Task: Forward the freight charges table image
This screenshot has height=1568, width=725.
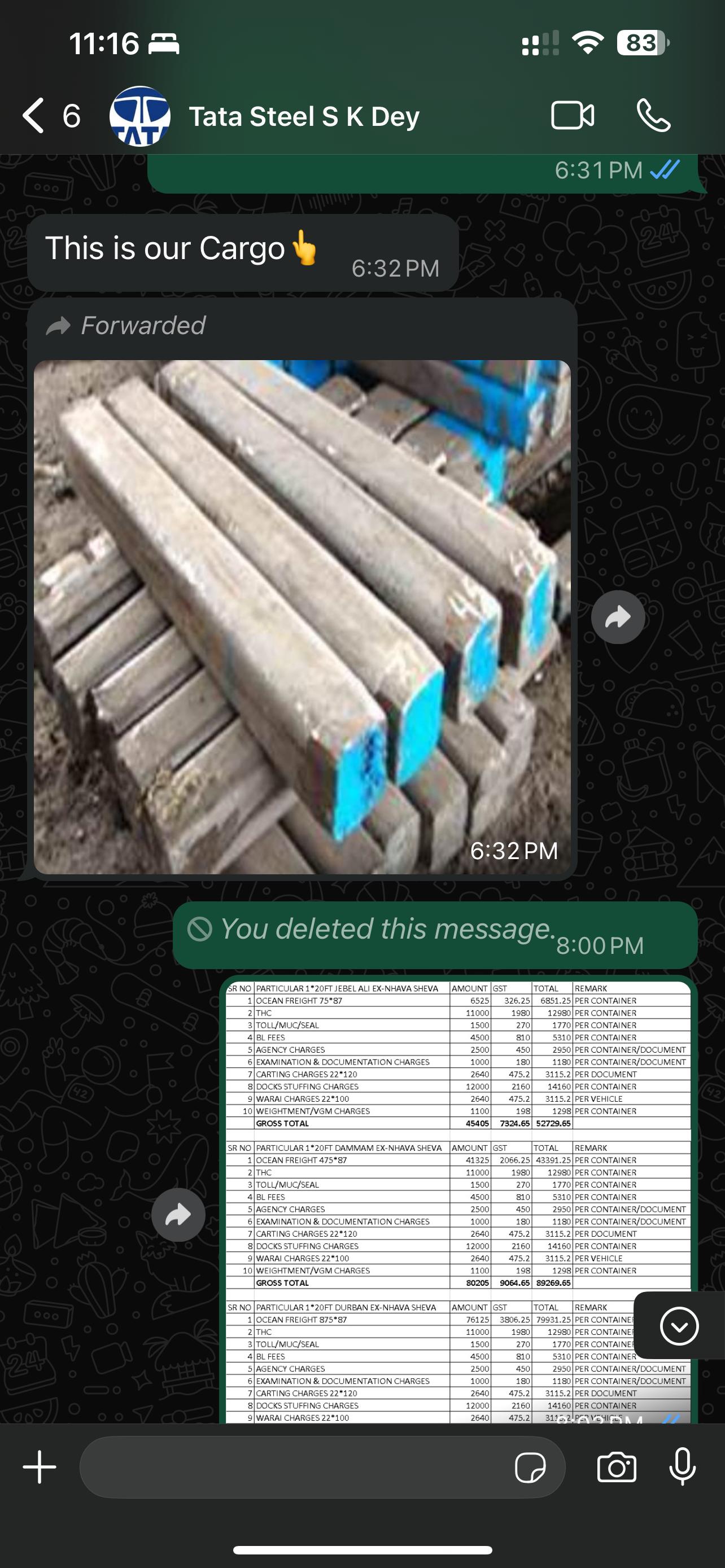Action: pos(178,1215)
